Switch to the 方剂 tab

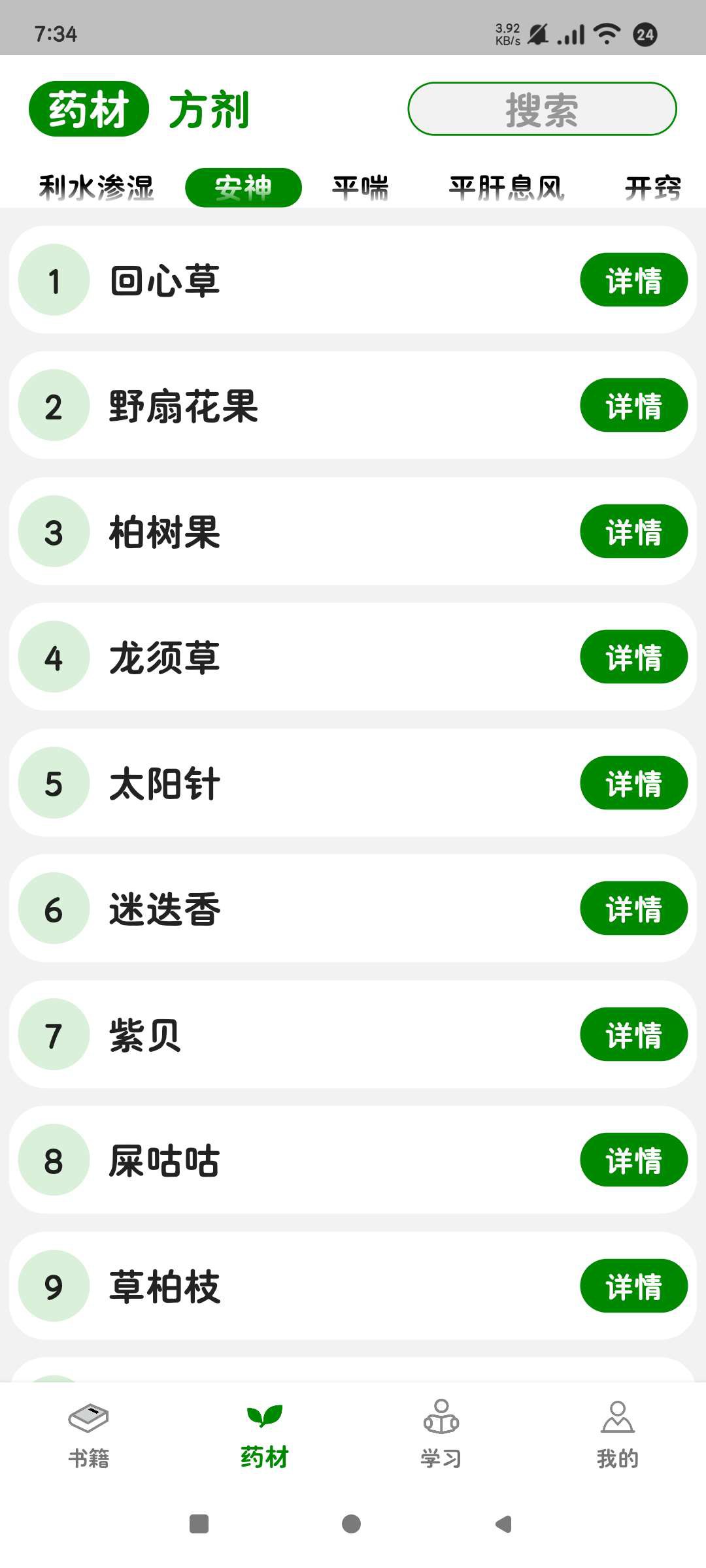click(x=209, y=110)
